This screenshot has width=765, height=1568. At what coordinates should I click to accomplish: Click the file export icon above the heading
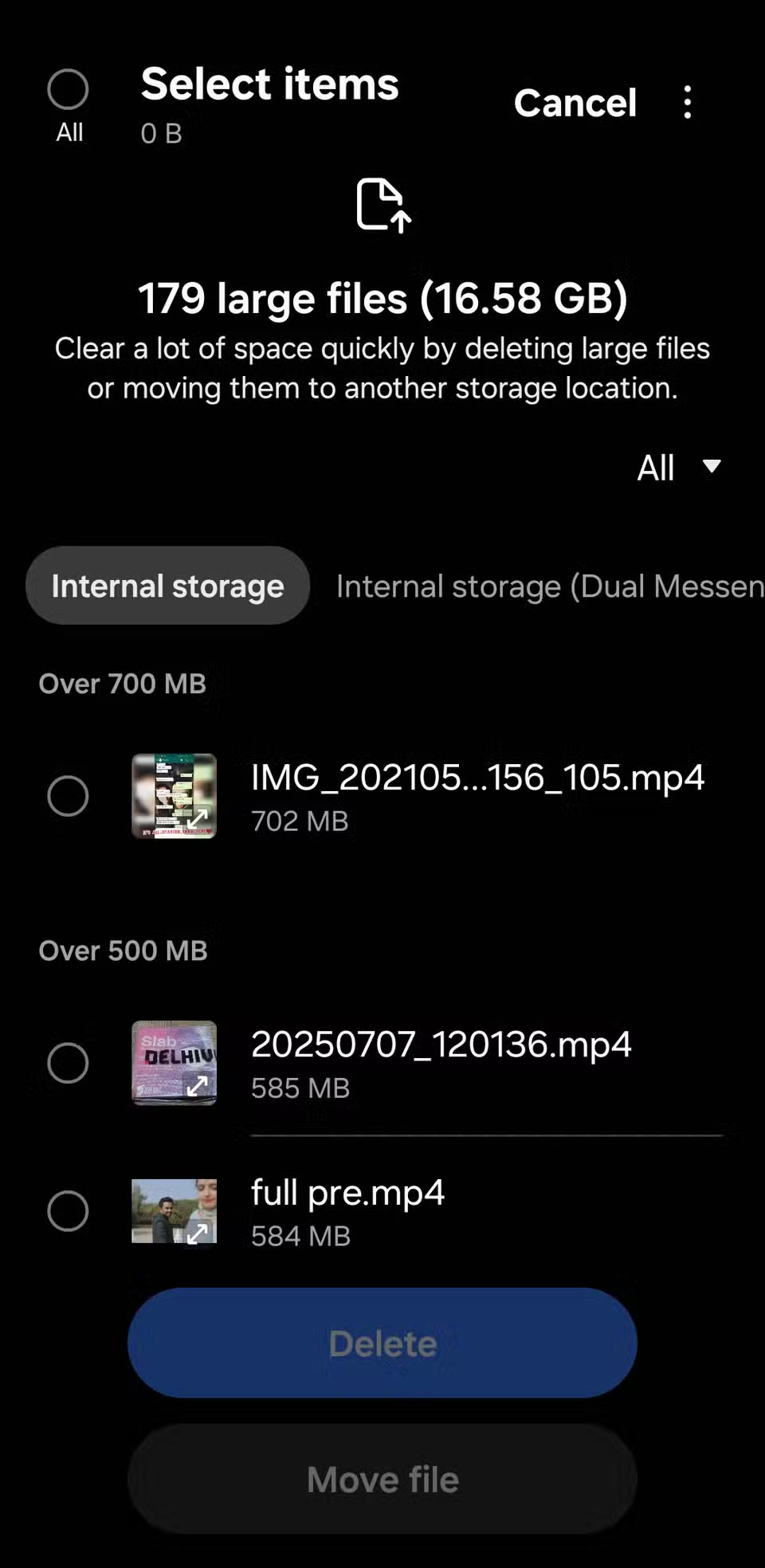(x=382, y=206)
